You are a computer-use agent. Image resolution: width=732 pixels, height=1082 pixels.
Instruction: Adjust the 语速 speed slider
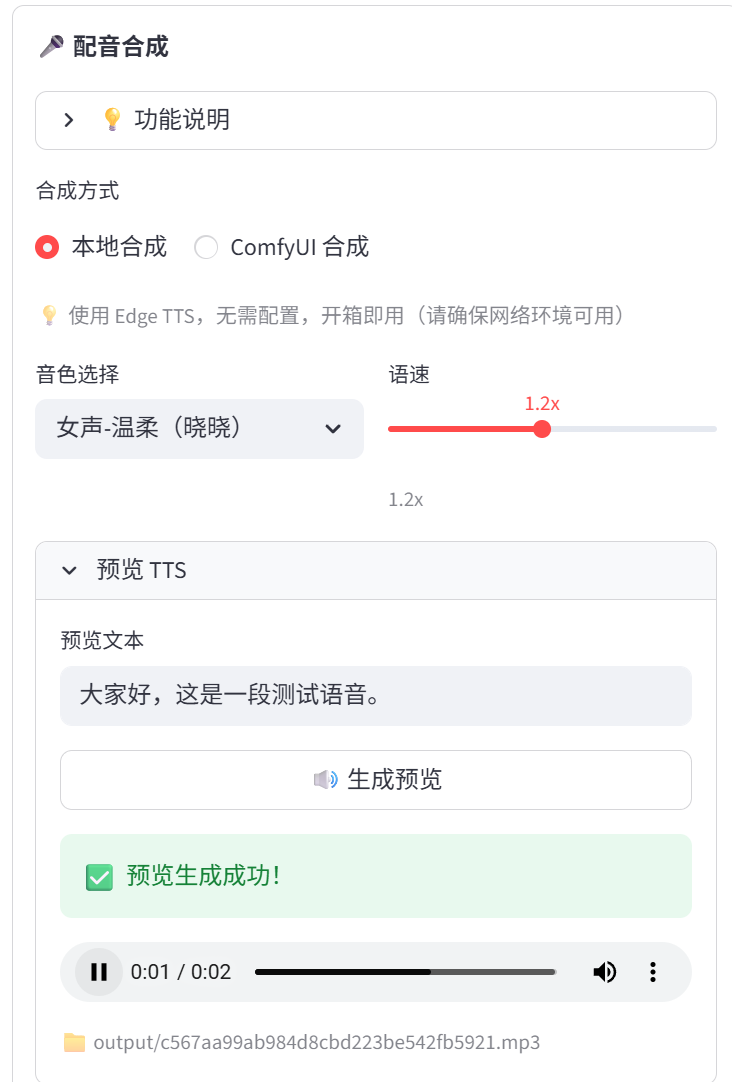tap(542, 428)
